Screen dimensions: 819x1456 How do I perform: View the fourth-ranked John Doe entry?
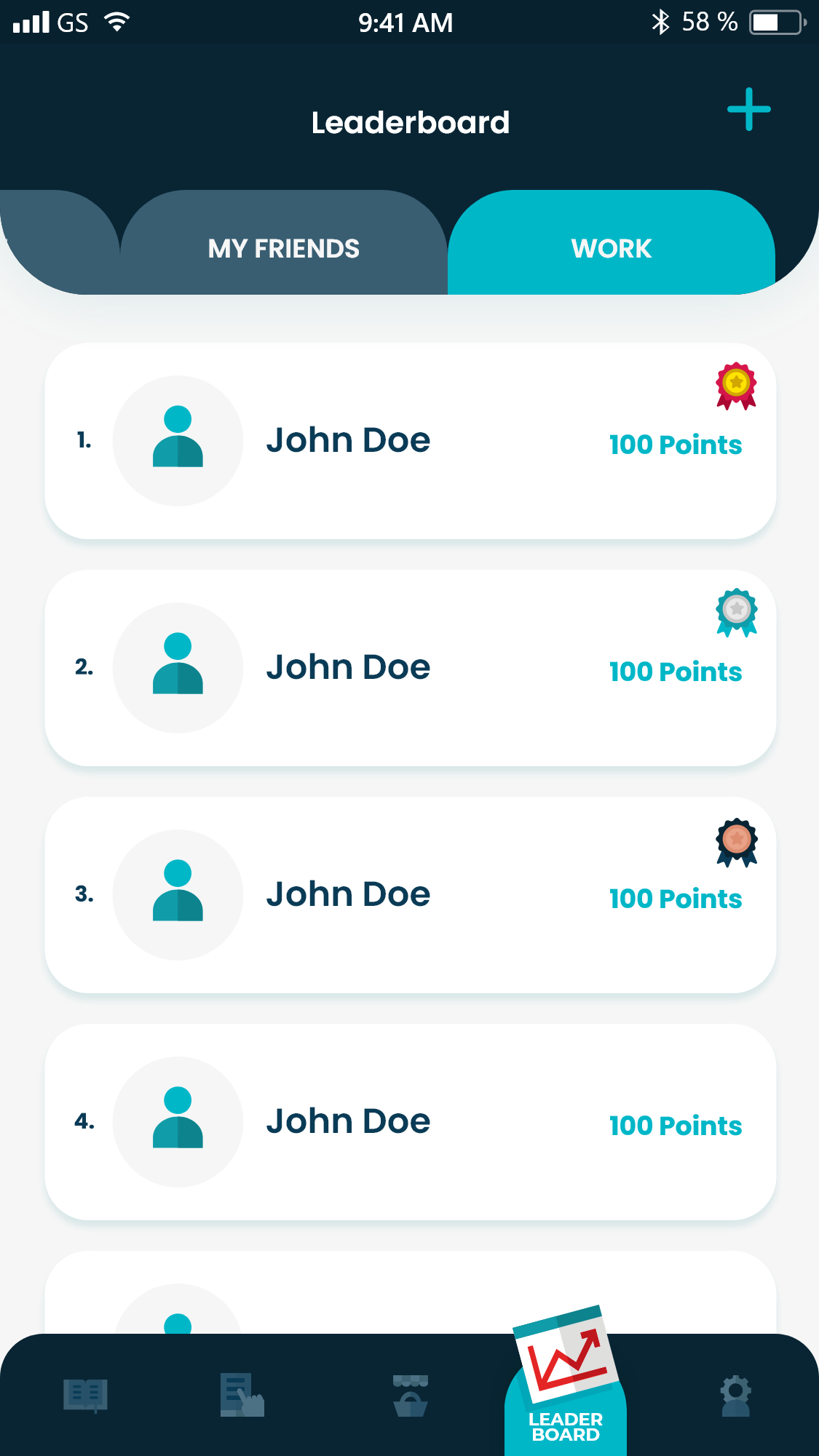410,1122
